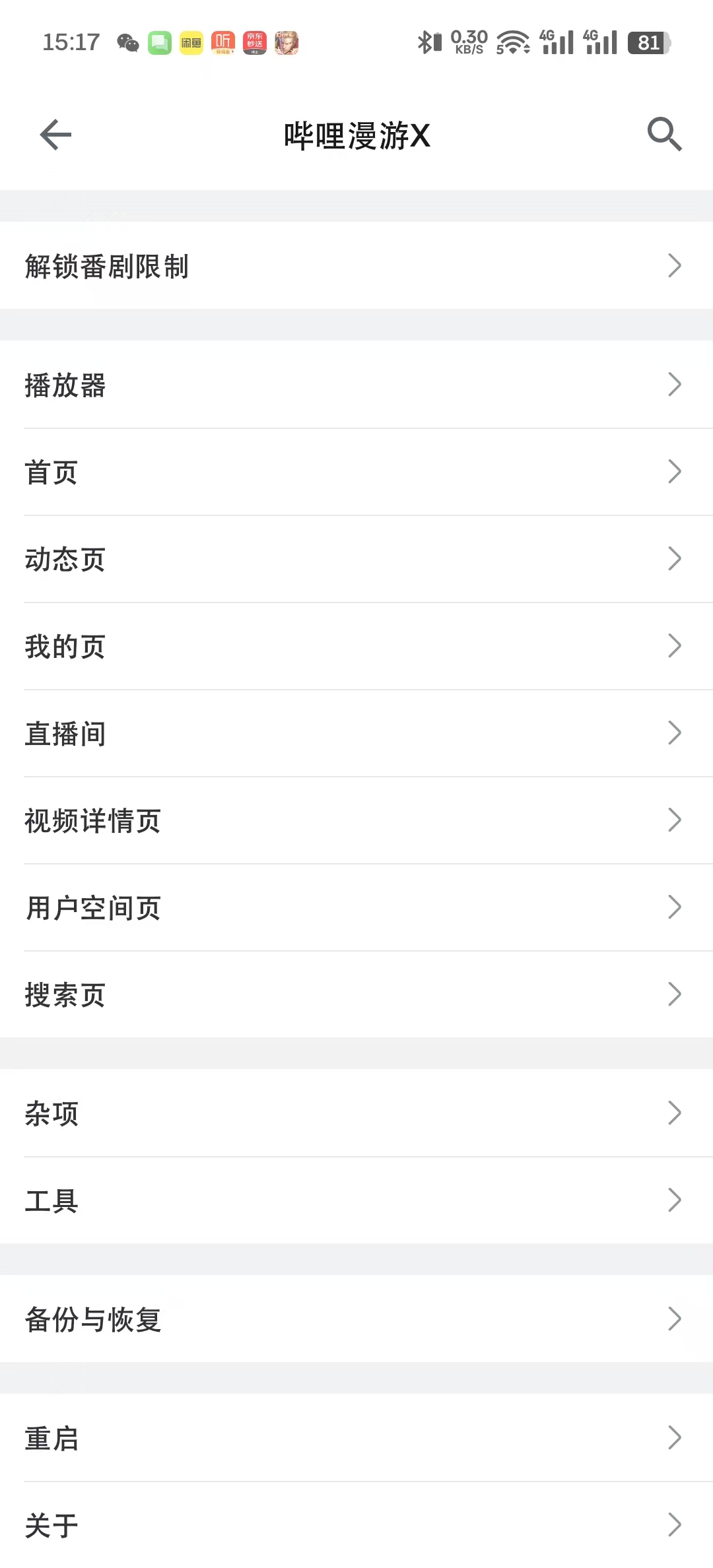Enter the 视频详情页 settings
This screenshot has width=713, height=1568.
356,820
